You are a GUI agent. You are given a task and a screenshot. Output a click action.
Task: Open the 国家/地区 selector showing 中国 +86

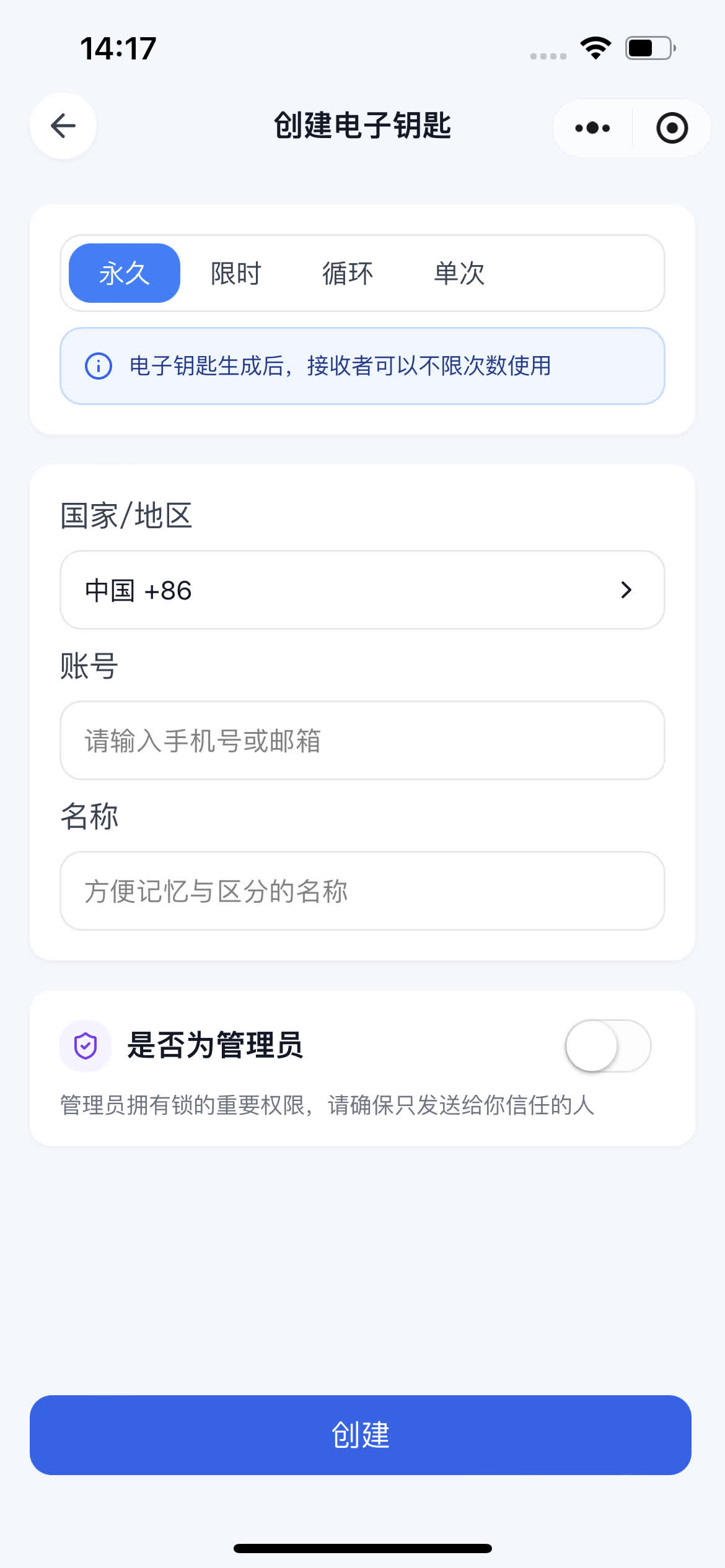pyautogui.click(x=362, y=590)
